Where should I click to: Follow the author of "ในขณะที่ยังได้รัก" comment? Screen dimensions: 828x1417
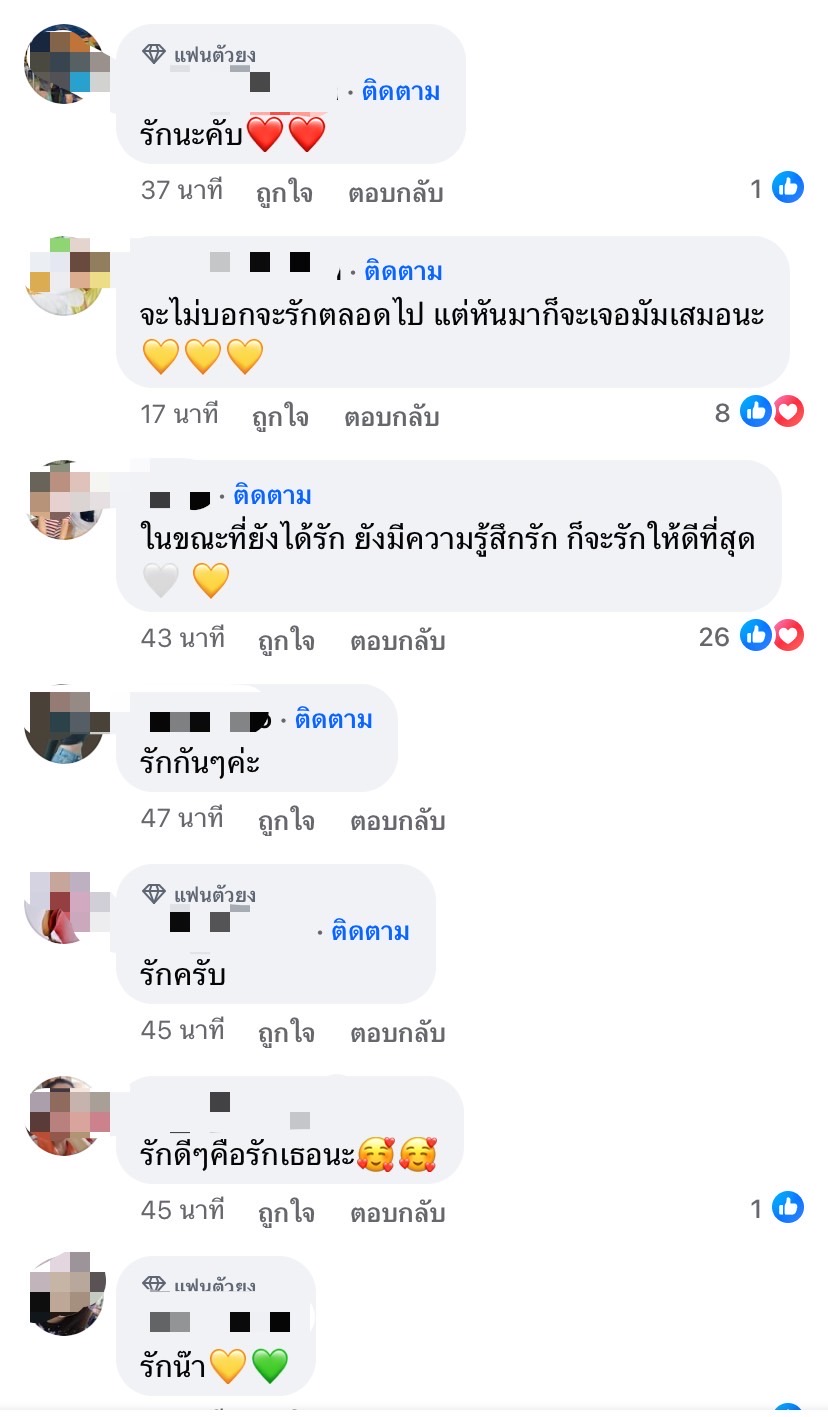click(272, 495)
